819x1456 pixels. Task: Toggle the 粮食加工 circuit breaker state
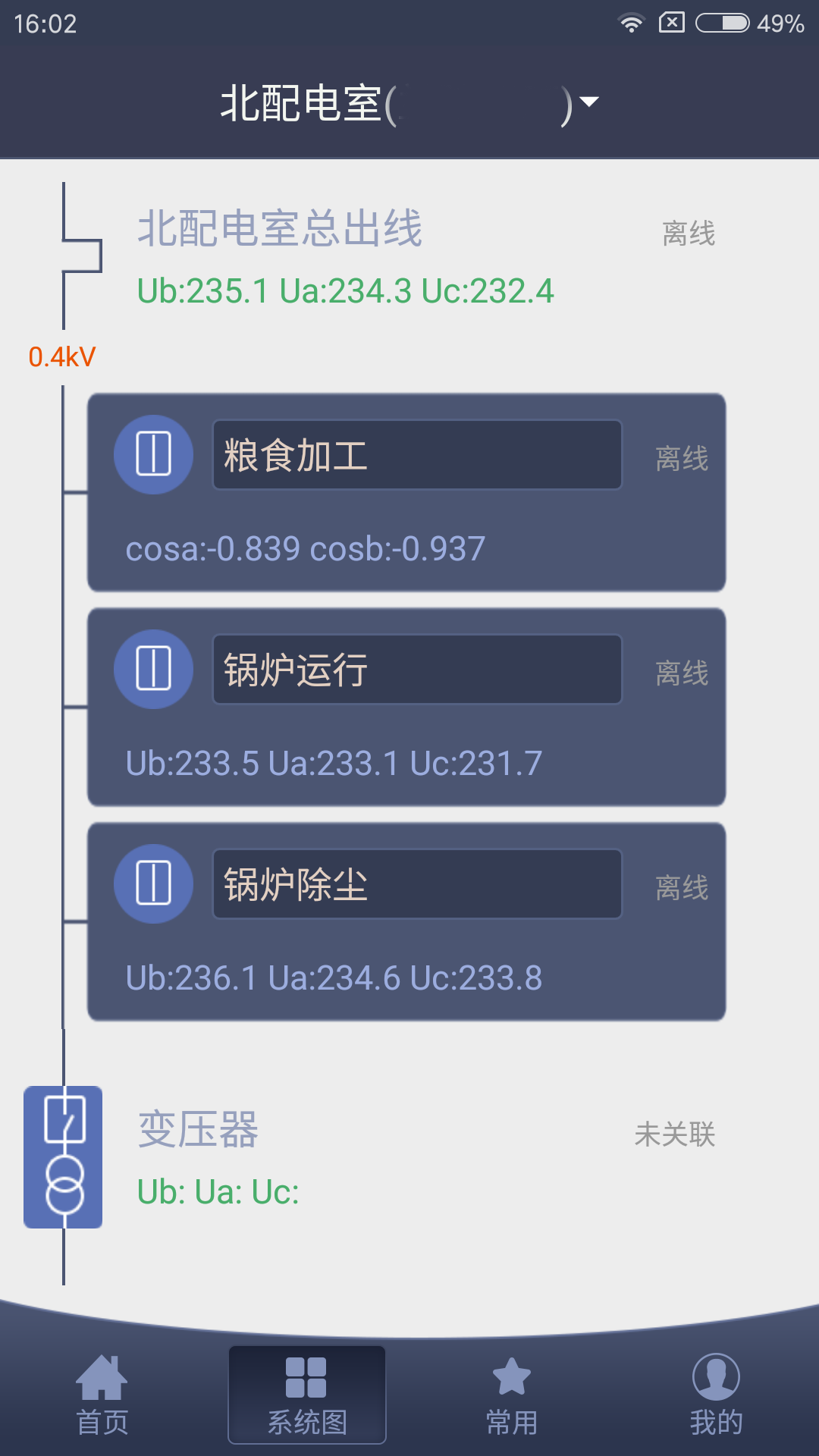click(x=153, y=453)
